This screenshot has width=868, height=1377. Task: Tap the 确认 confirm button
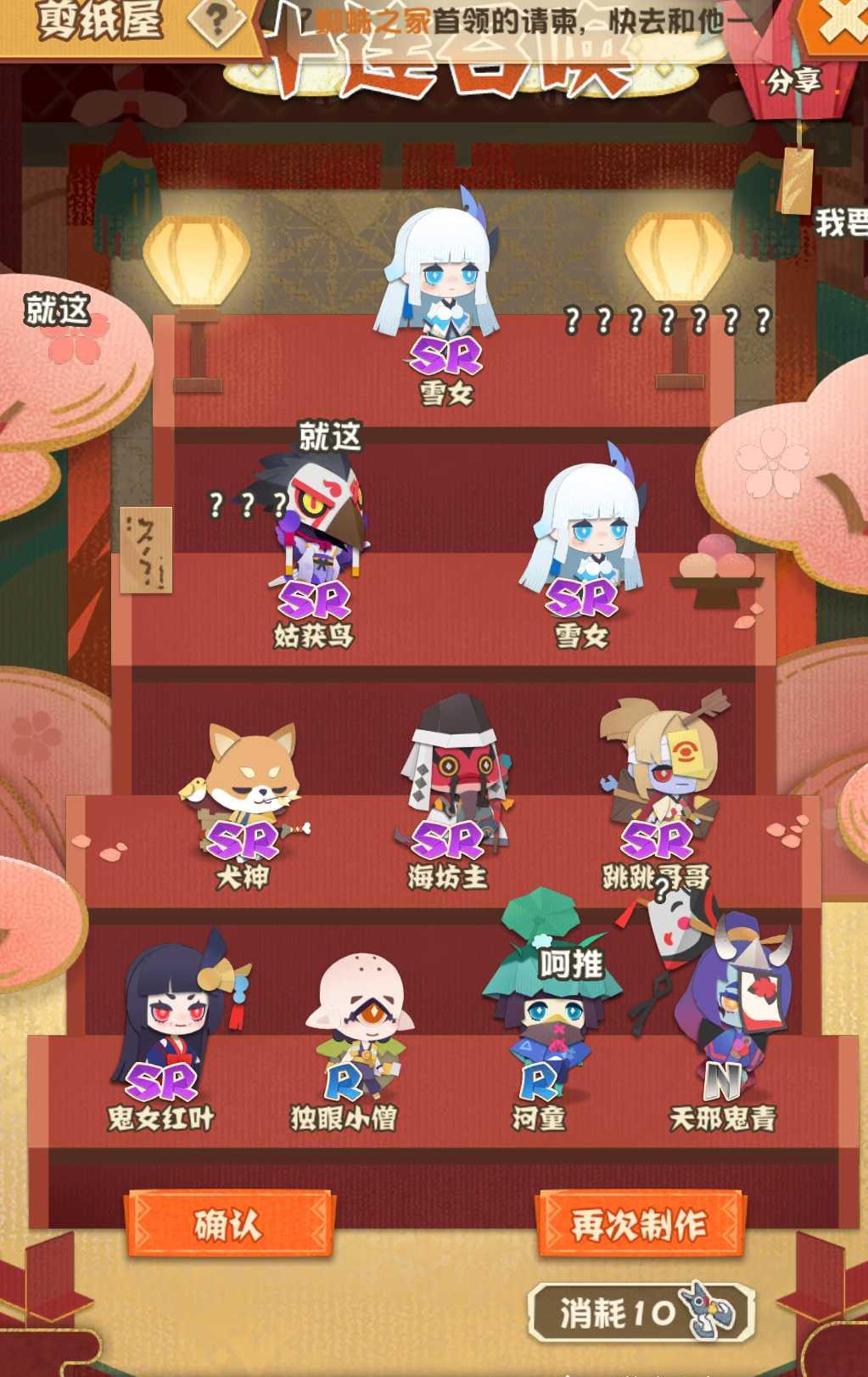point(229,1224)
